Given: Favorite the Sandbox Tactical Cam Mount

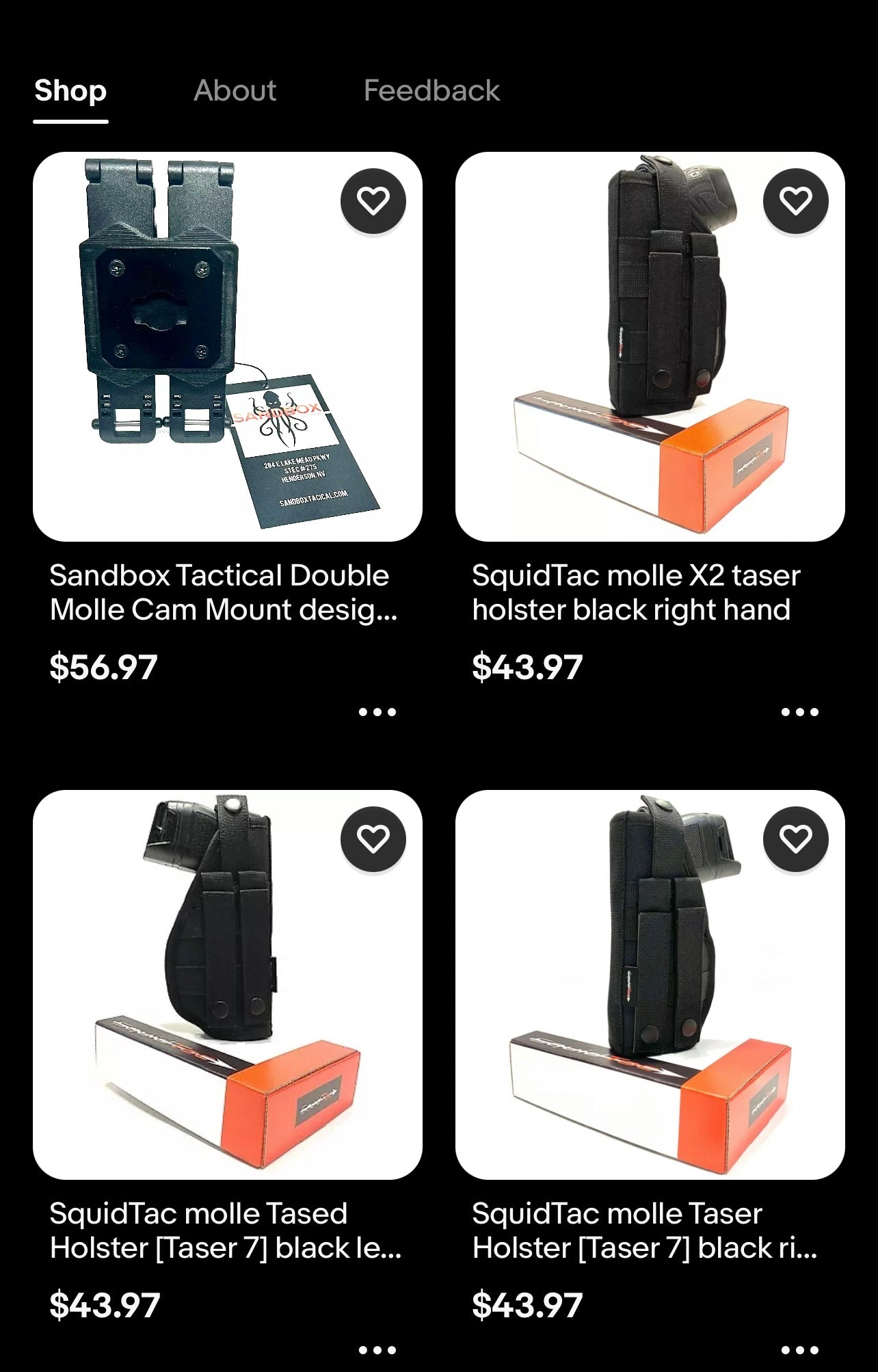Looking at the screenshot, I should [x=373, y=201].
